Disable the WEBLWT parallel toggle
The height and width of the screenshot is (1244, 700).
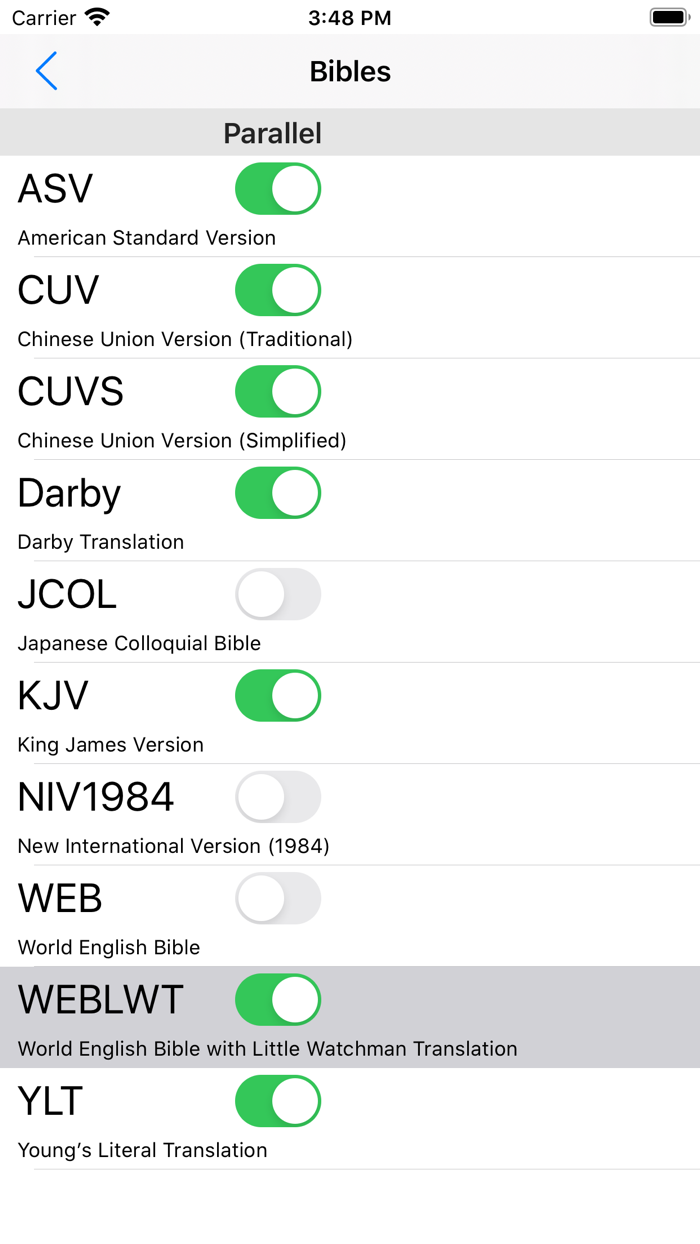(x=278, y=1000)
